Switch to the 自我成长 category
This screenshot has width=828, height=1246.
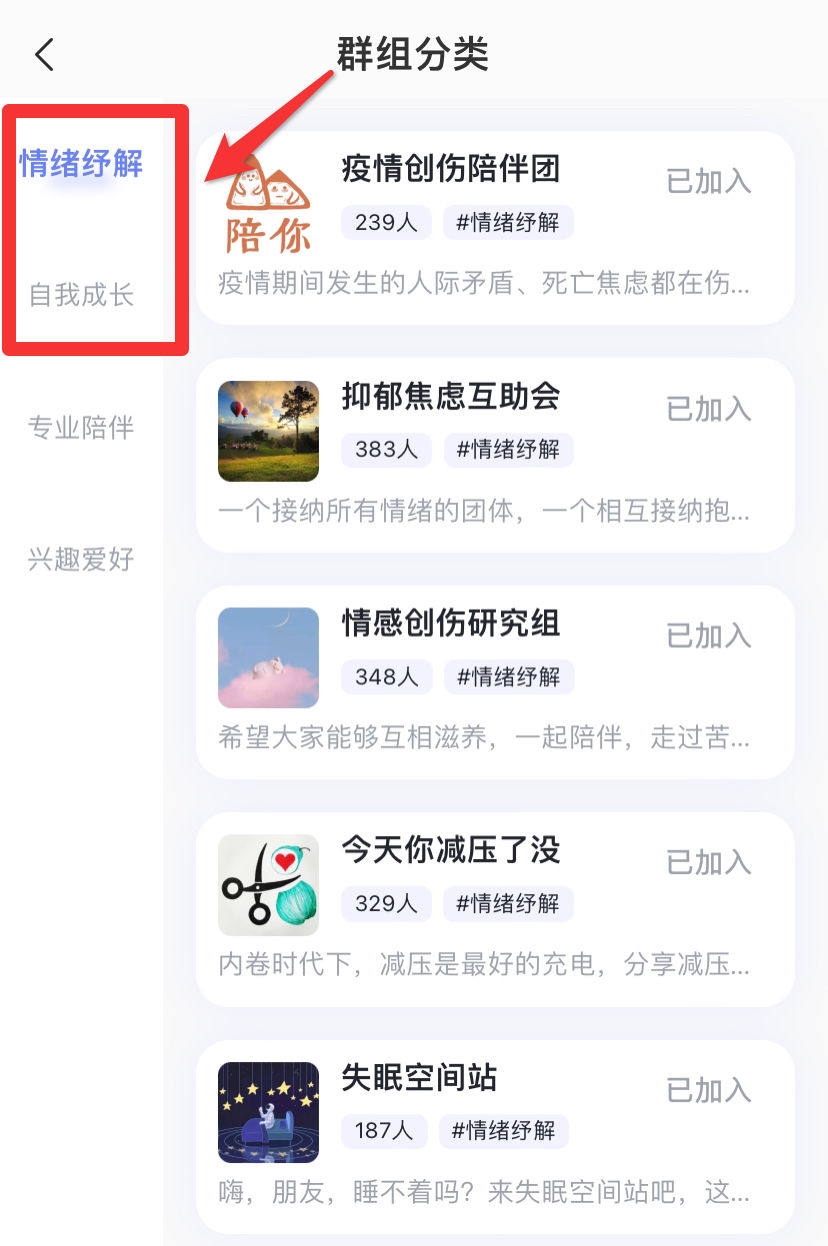pyautogui.click(x=82, y=296)
